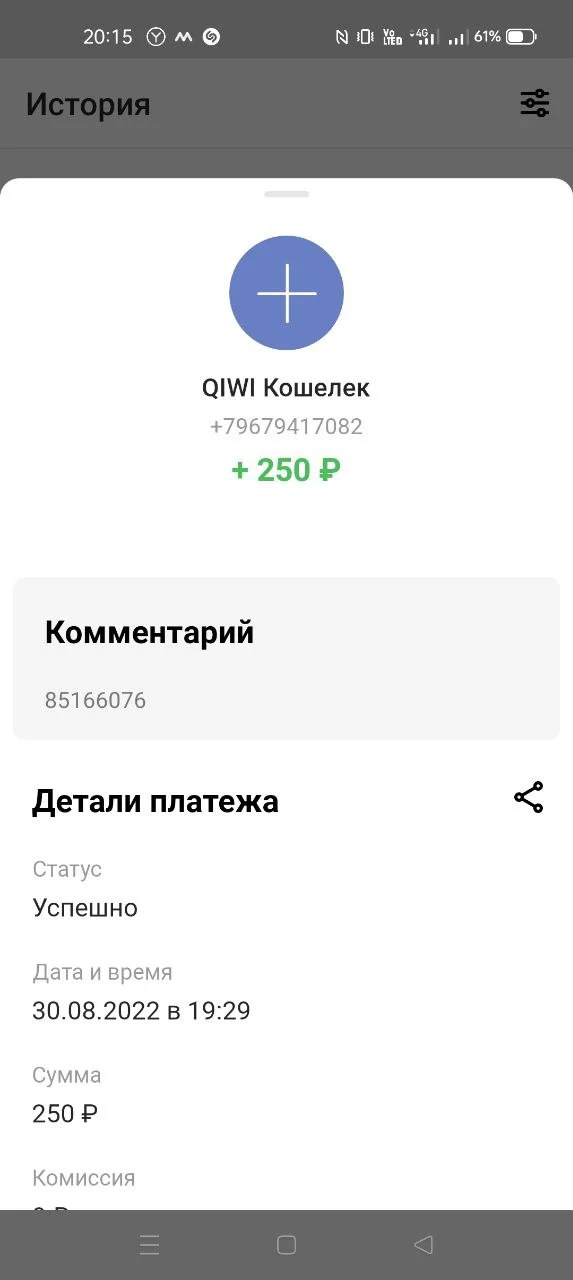This screenshot has width=573, height=1280.
Task: Share the payment details
Action: click(528, 798)
